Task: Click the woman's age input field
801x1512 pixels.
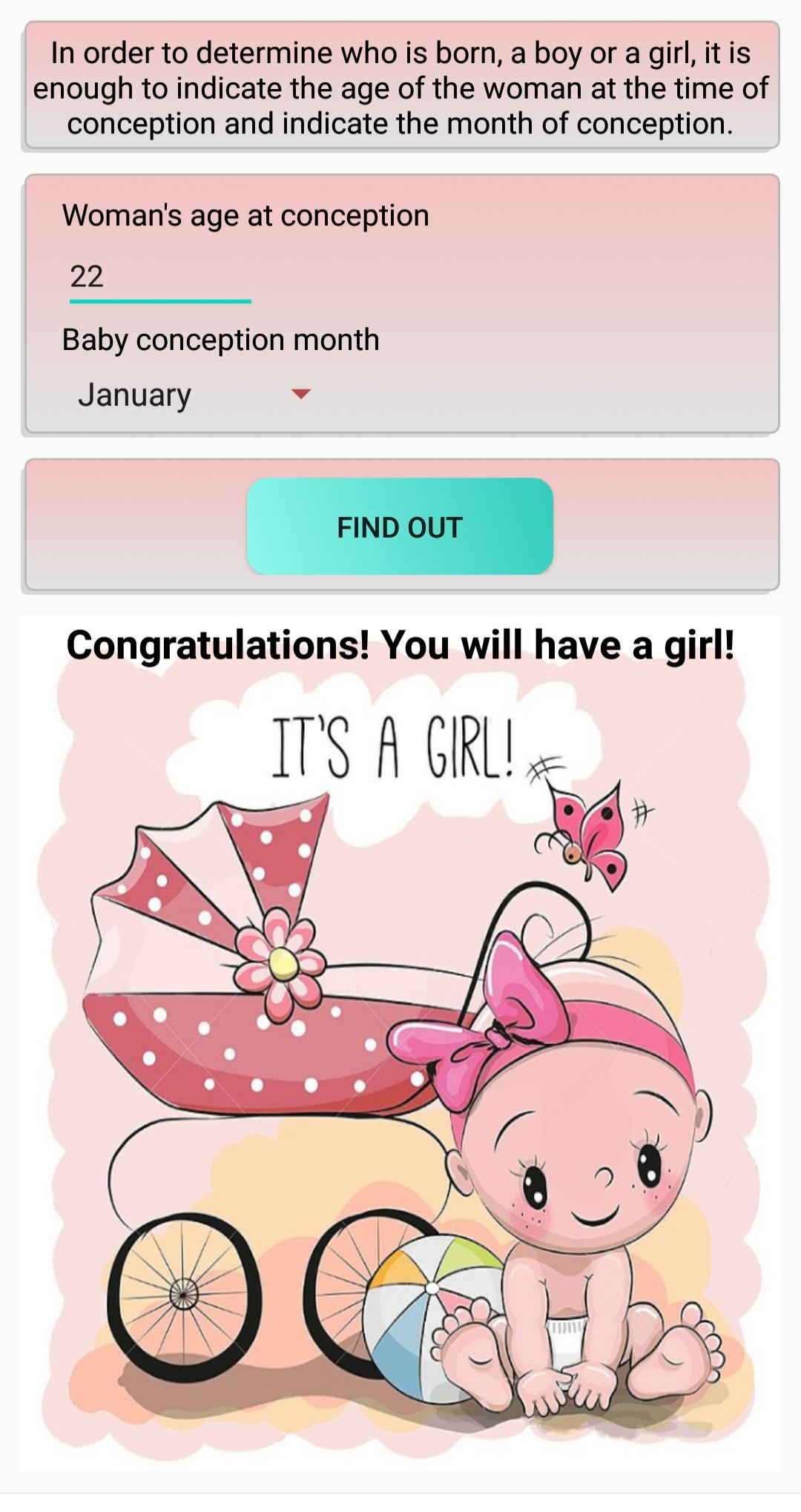Action: point(159,277)
